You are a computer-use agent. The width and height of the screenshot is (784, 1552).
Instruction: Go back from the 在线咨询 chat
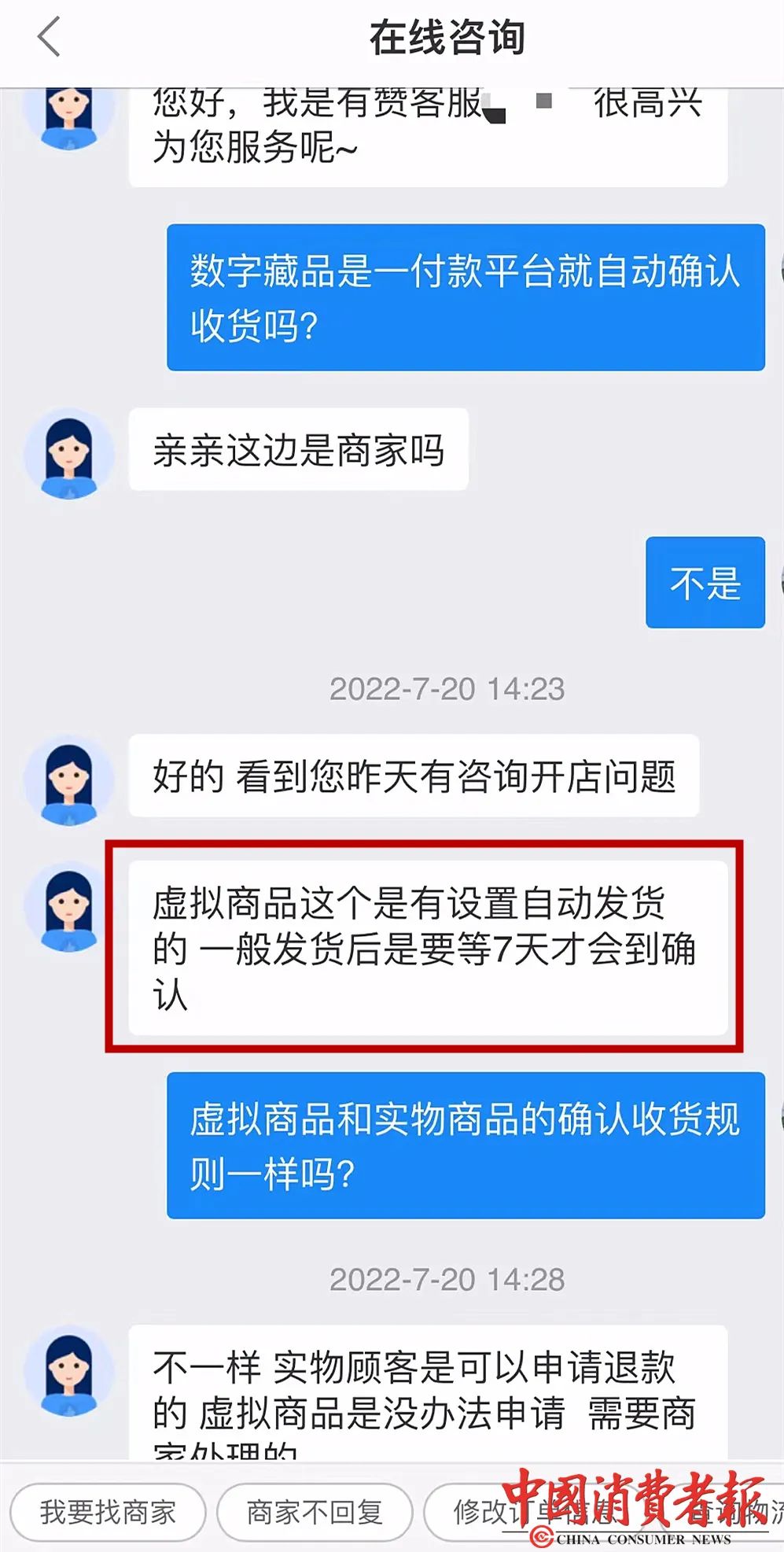[x=49, y=38]
